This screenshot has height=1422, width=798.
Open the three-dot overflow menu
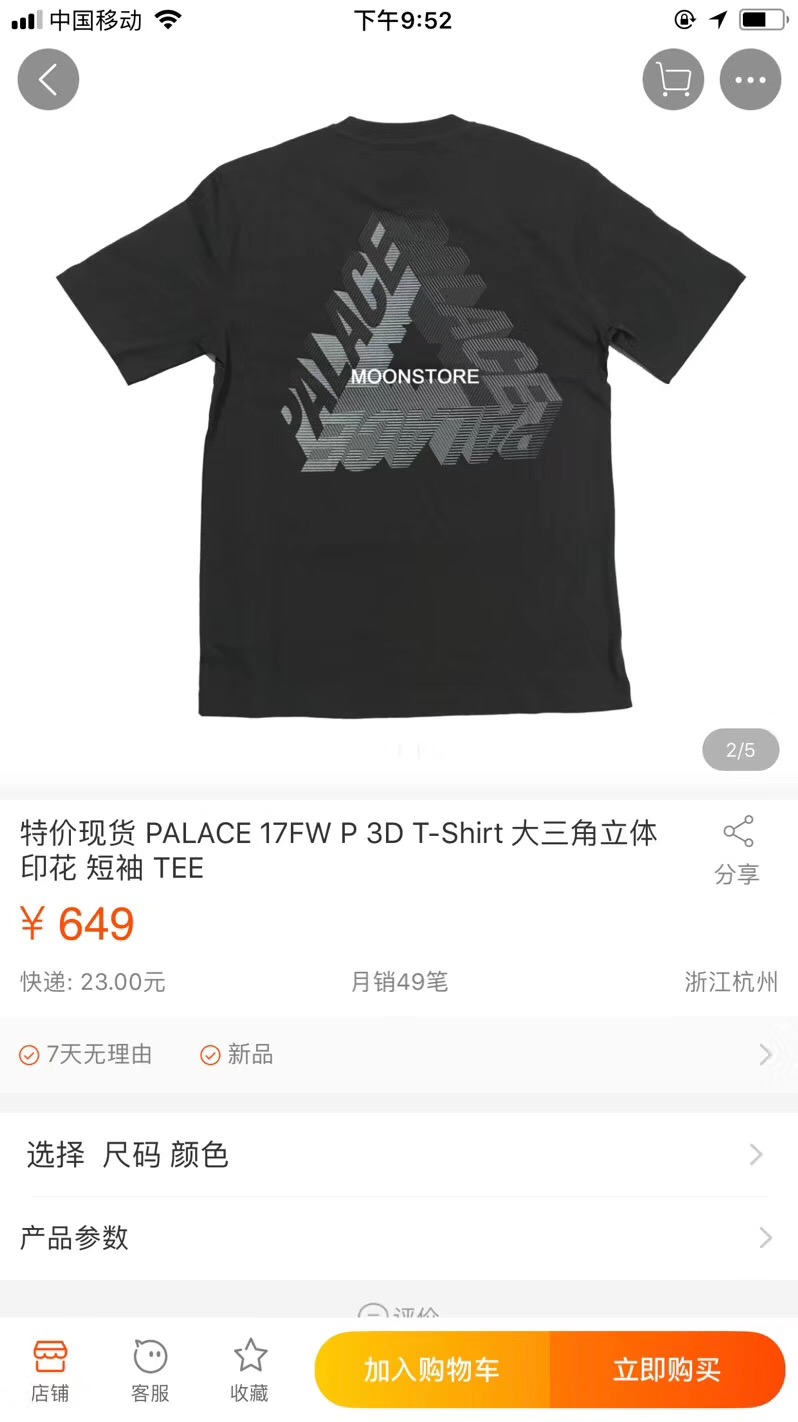click(x=750, y=79)
